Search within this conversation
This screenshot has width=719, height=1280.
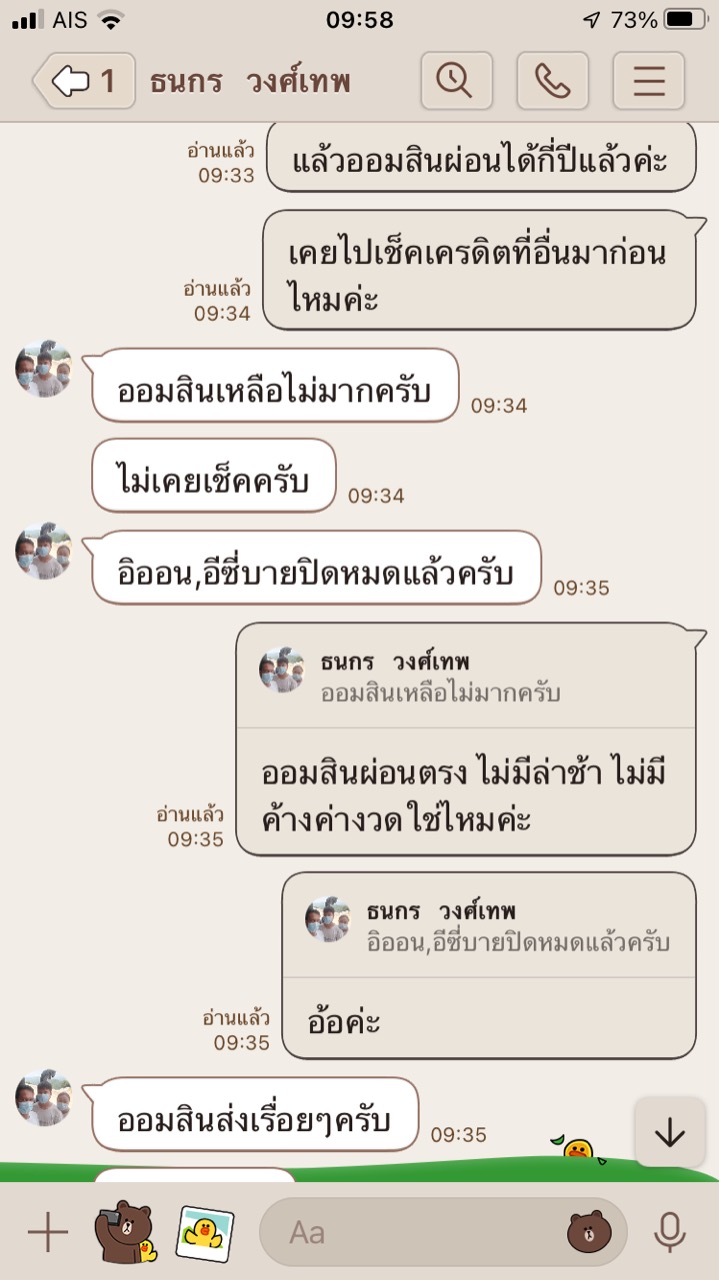(x=457, y=81)
